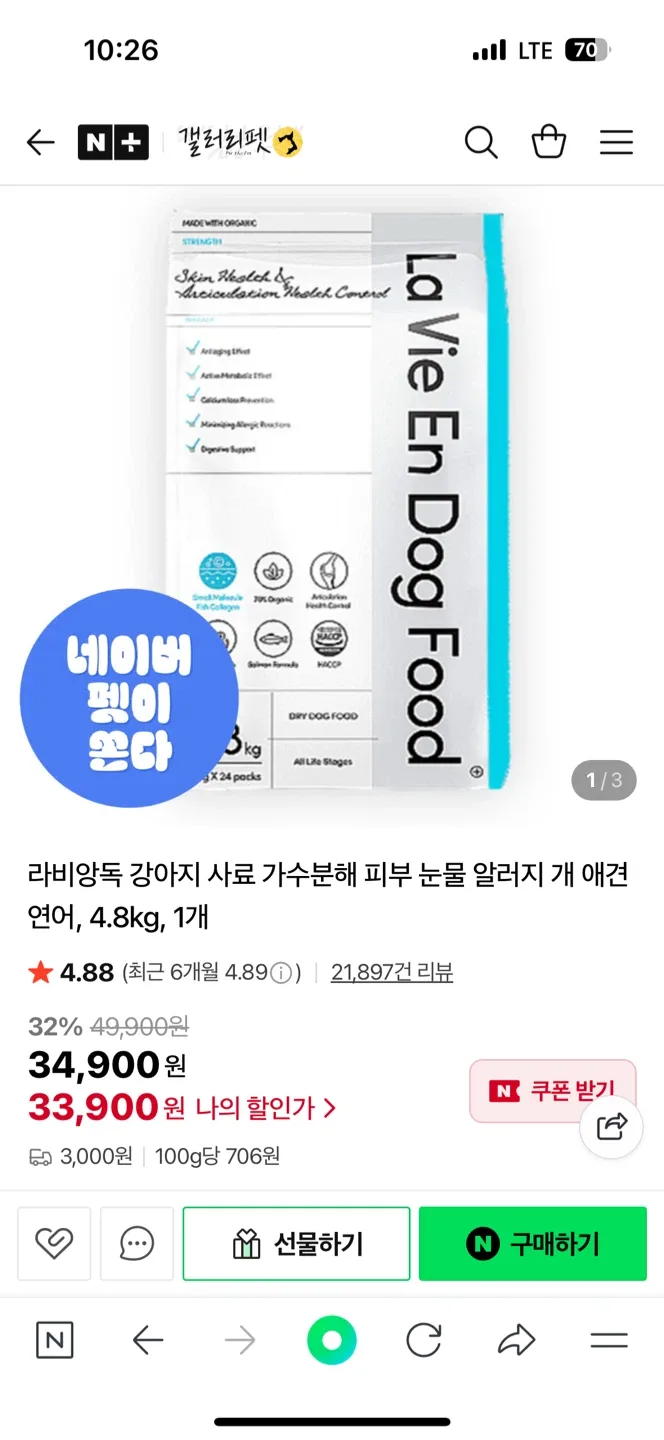Add product to wishlist heart
Screen dimensions: 664x1440
click(54, 1243)
